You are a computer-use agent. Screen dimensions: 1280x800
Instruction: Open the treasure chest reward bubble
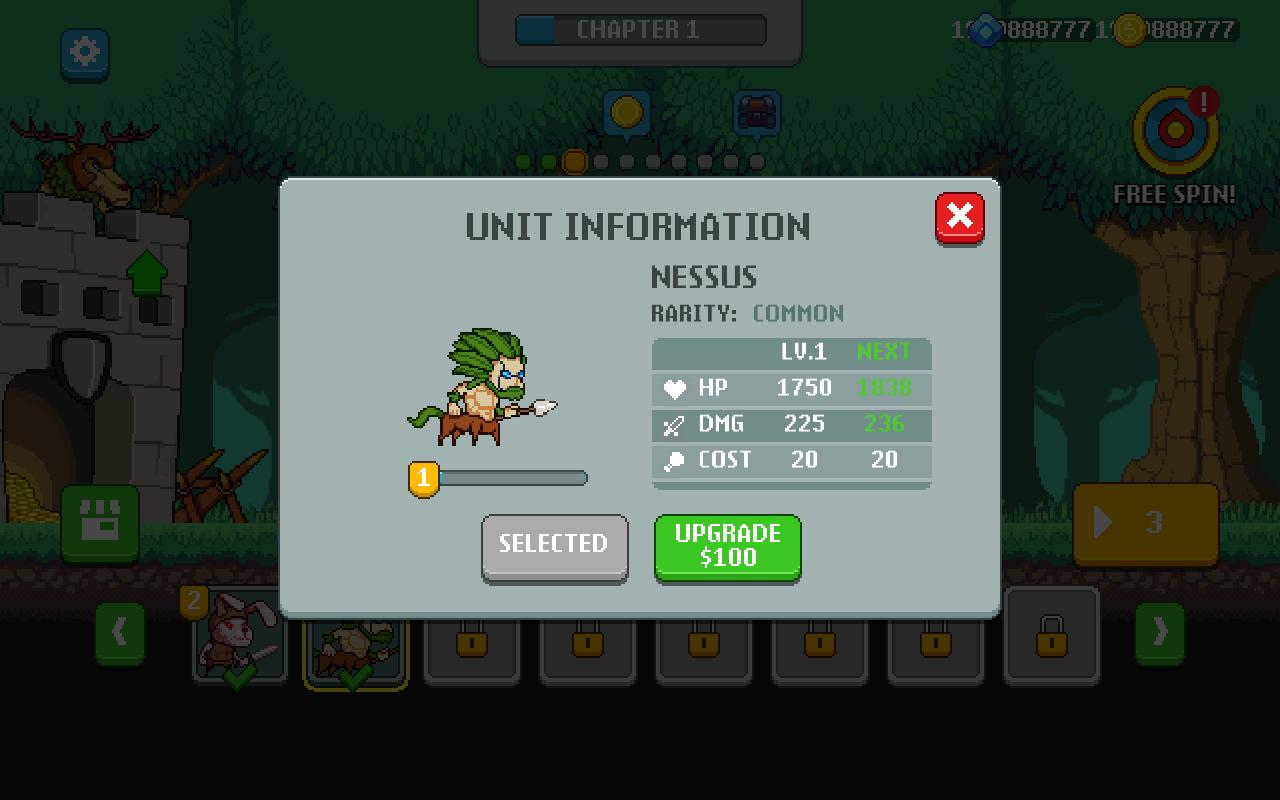(757, 113)
